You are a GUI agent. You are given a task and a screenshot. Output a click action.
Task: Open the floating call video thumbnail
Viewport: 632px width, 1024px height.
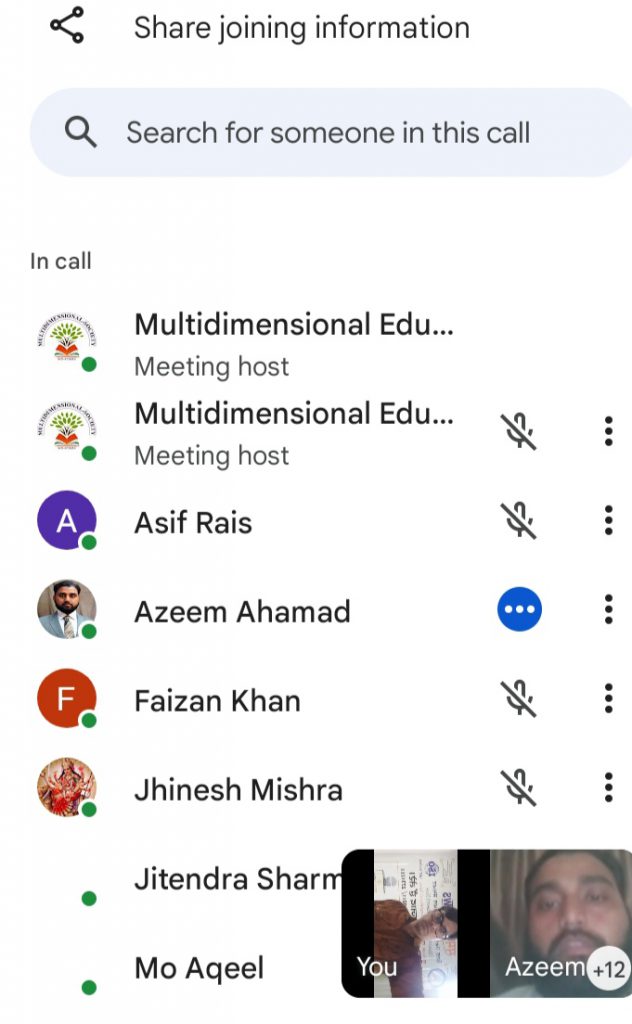[x=487, y=923]
